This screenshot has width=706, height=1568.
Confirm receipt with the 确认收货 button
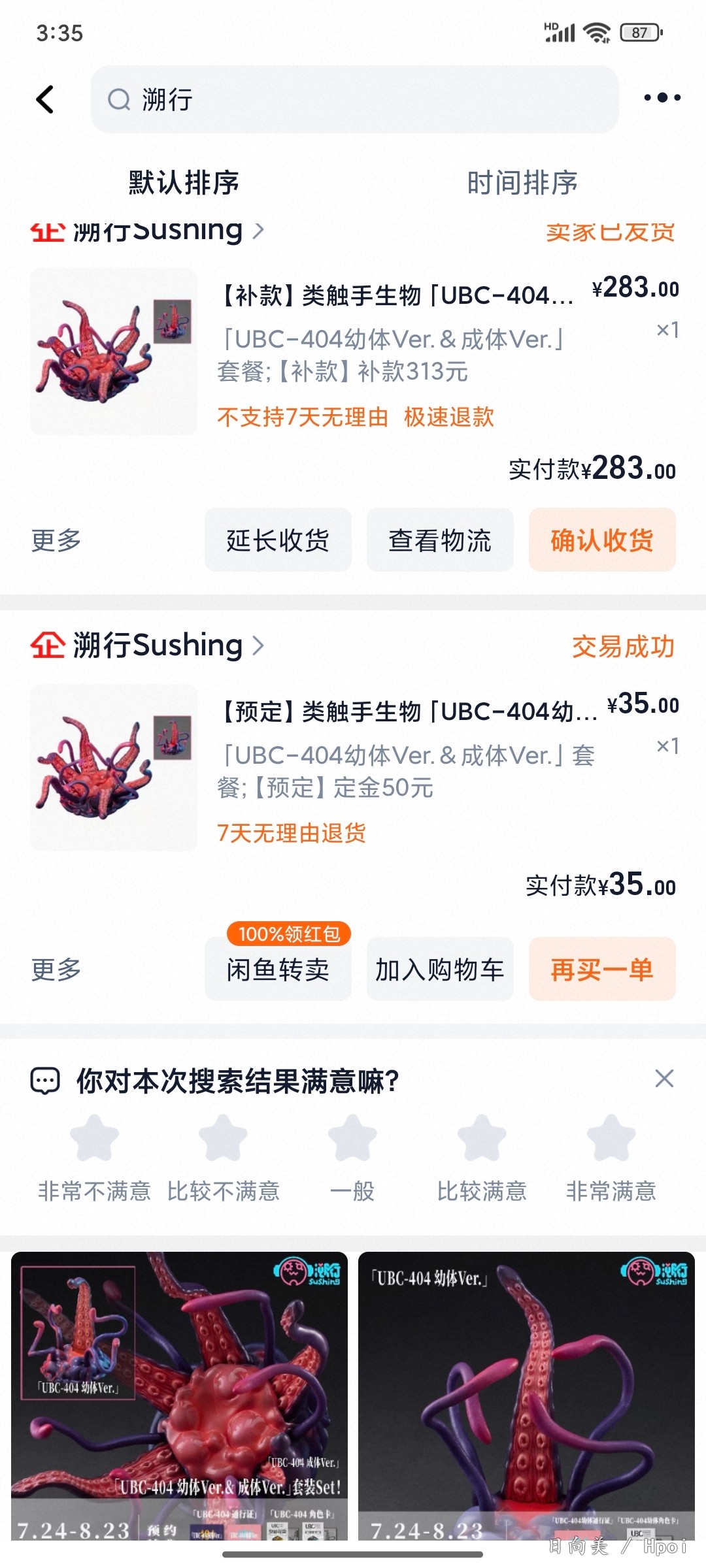[602, 540]
